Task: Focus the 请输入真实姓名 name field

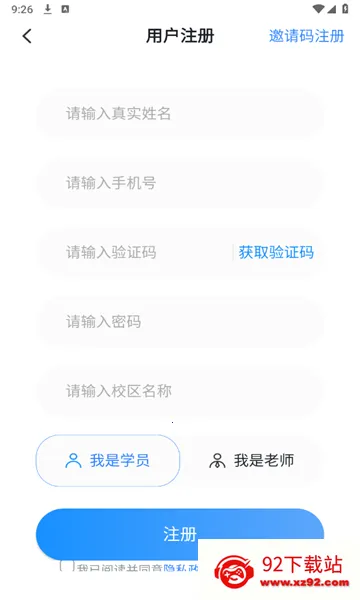Action: click(x=180, y=114)
